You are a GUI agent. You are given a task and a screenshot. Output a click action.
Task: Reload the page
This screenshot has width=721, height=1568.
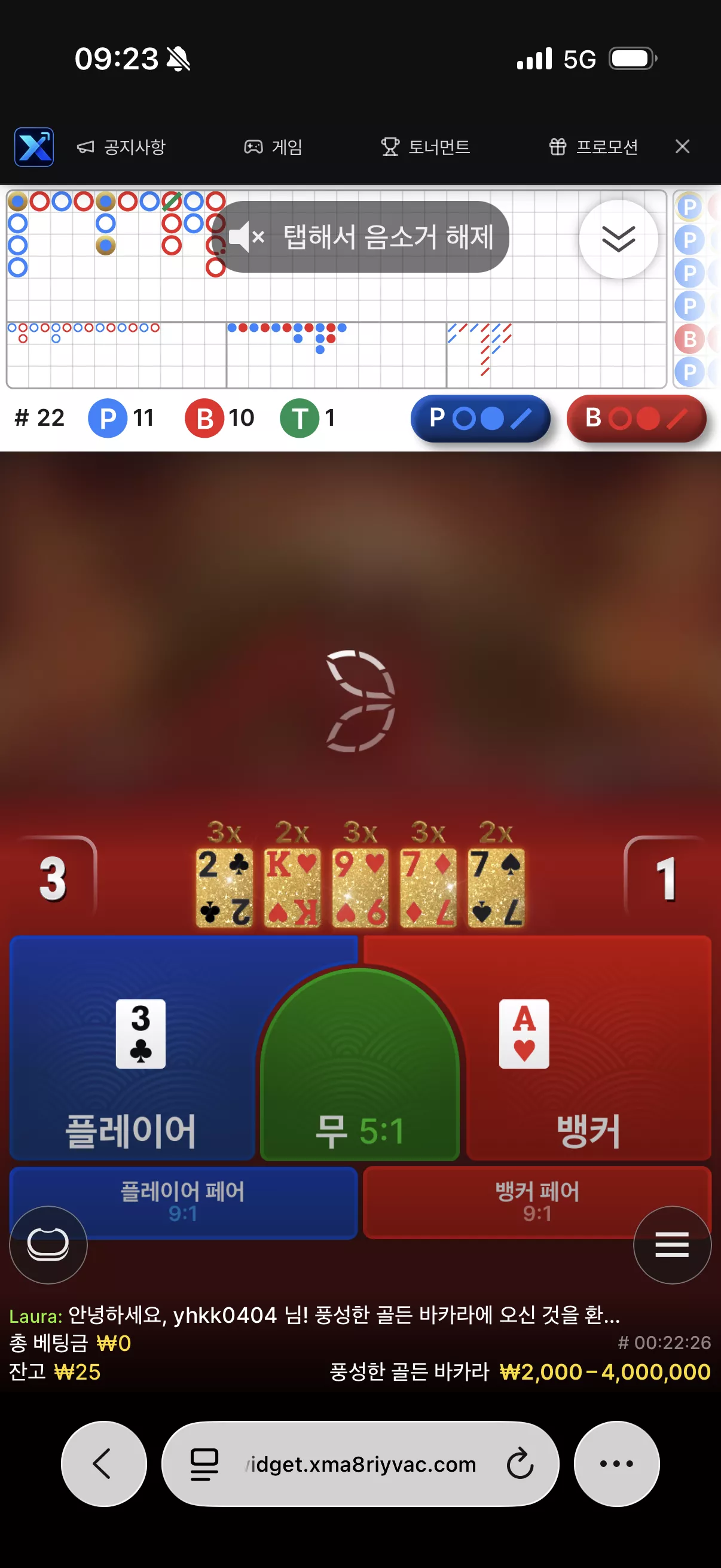pos(520,1464)
